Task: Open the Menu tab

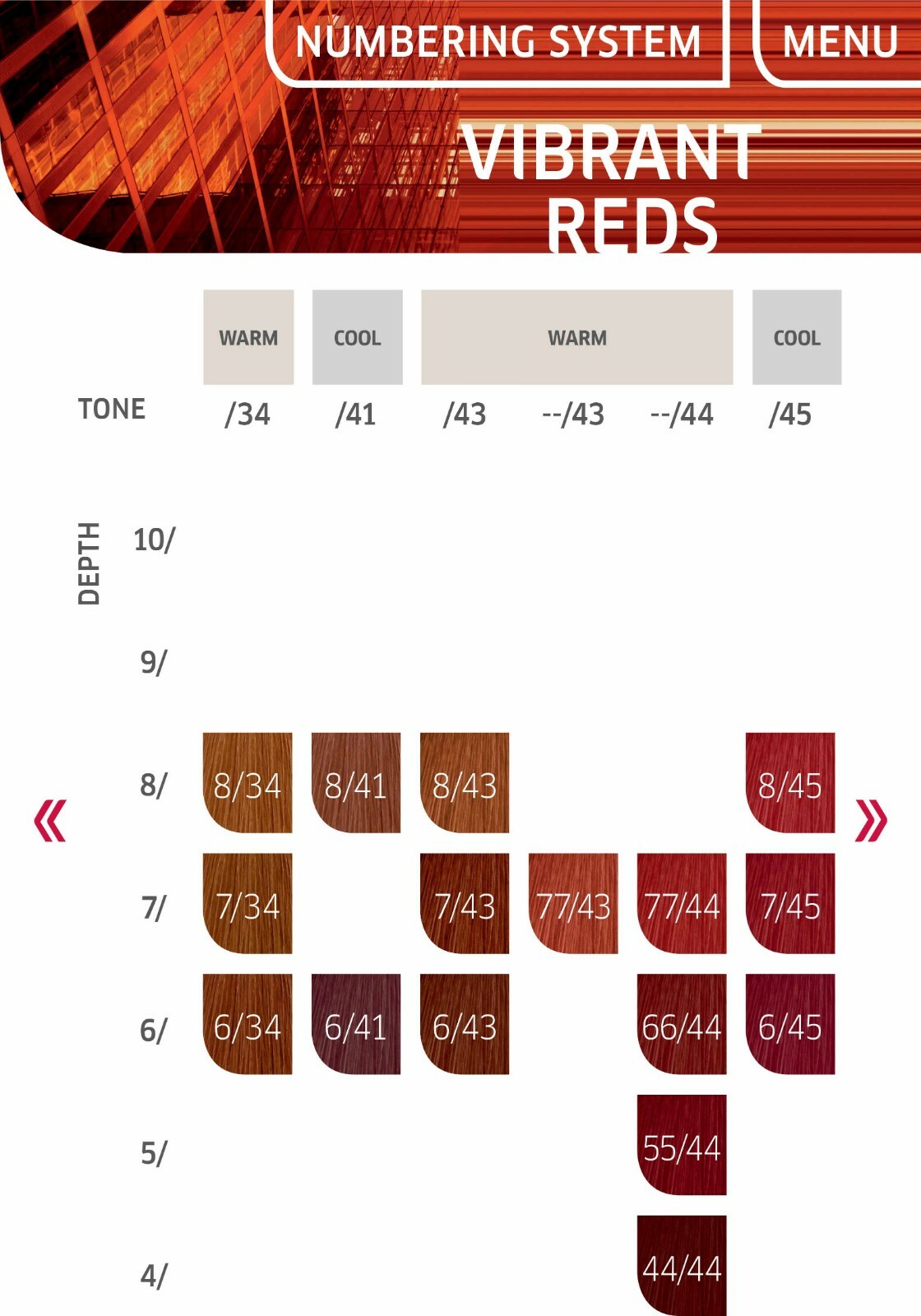Action: 839,41
